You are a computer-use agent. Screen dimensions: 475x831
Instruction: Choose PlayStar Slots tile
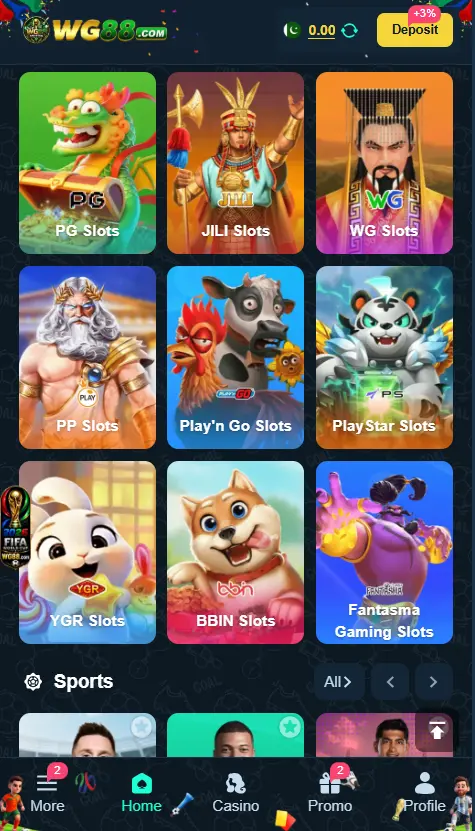tap(384, 357)
